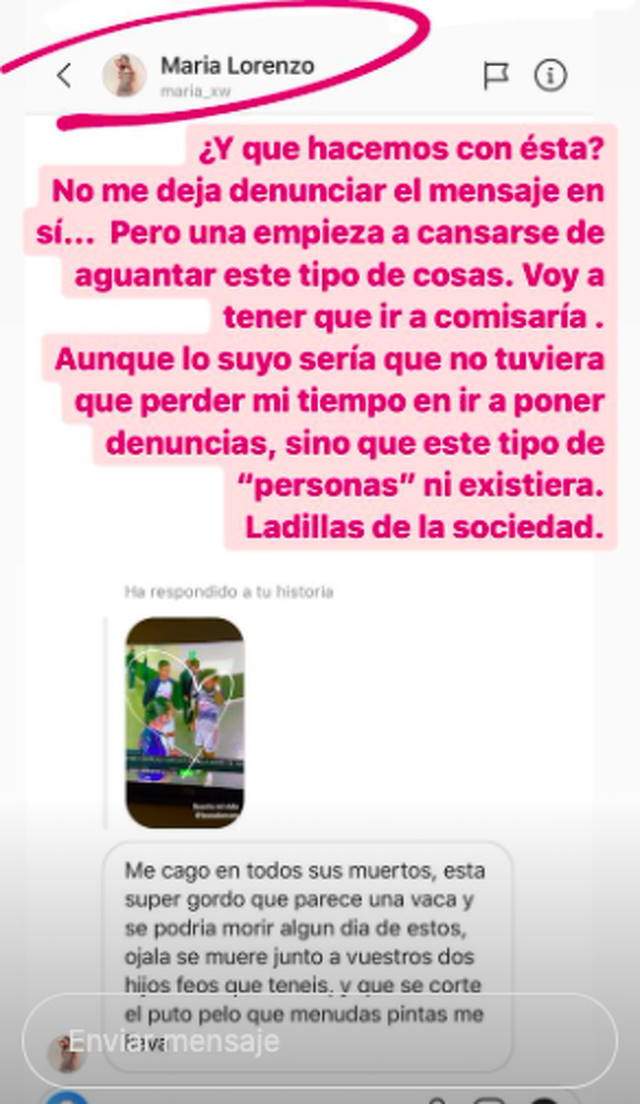Tap the Enviar mensaje reply field
The width and height of the screenshot is (640, 1104).
click(x=320, y=1041)
